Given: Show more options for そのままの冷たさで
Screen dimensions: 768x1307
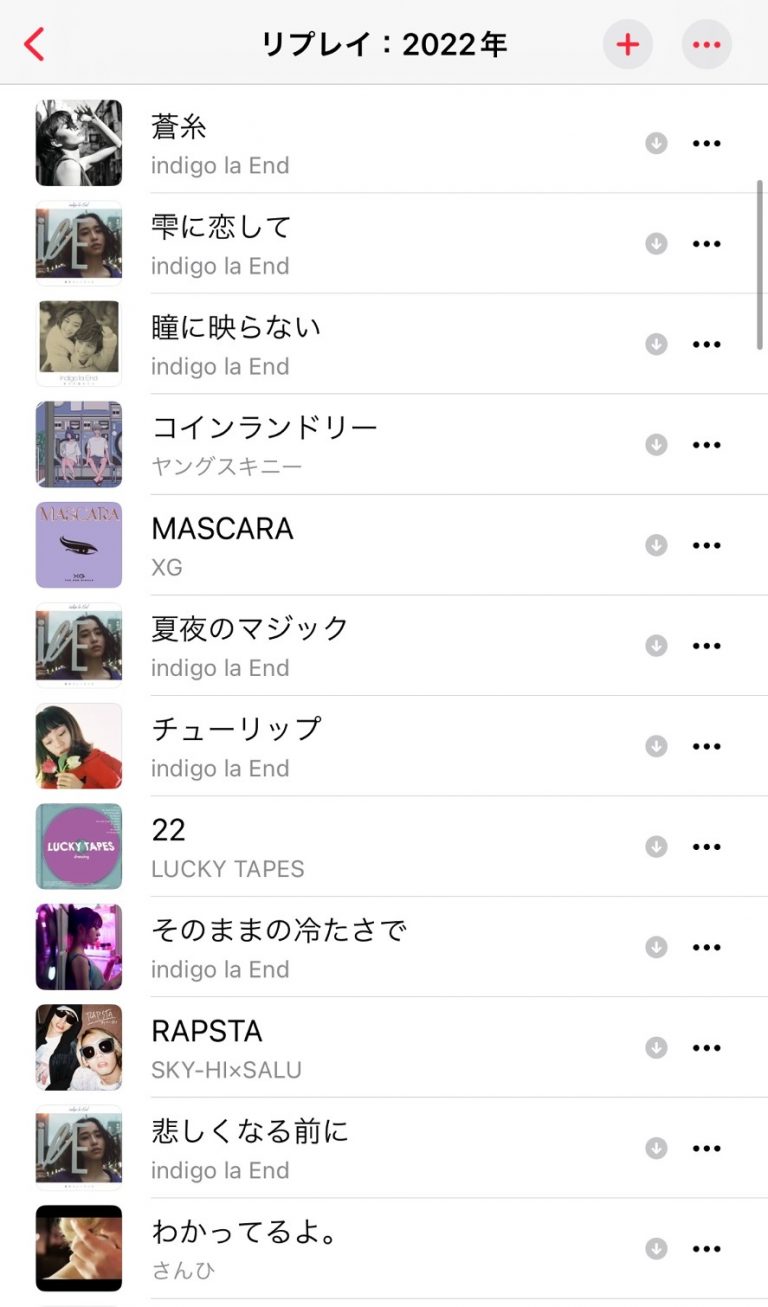Looking at the screenshot, I should click(x=706, y=946).
